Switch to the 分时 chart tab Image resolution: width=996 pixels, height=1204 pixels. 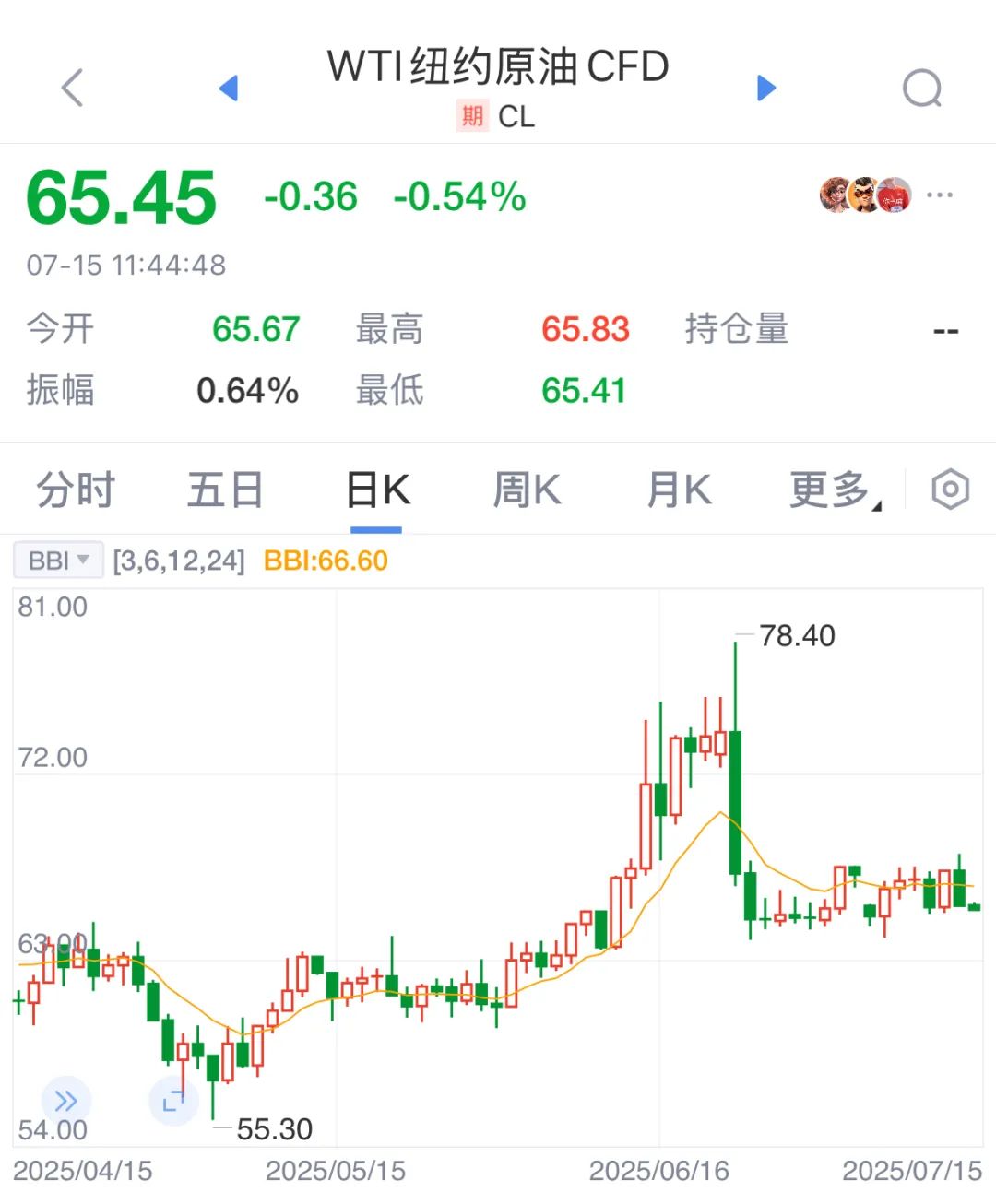pyautogui.click(x=75, y=490)
